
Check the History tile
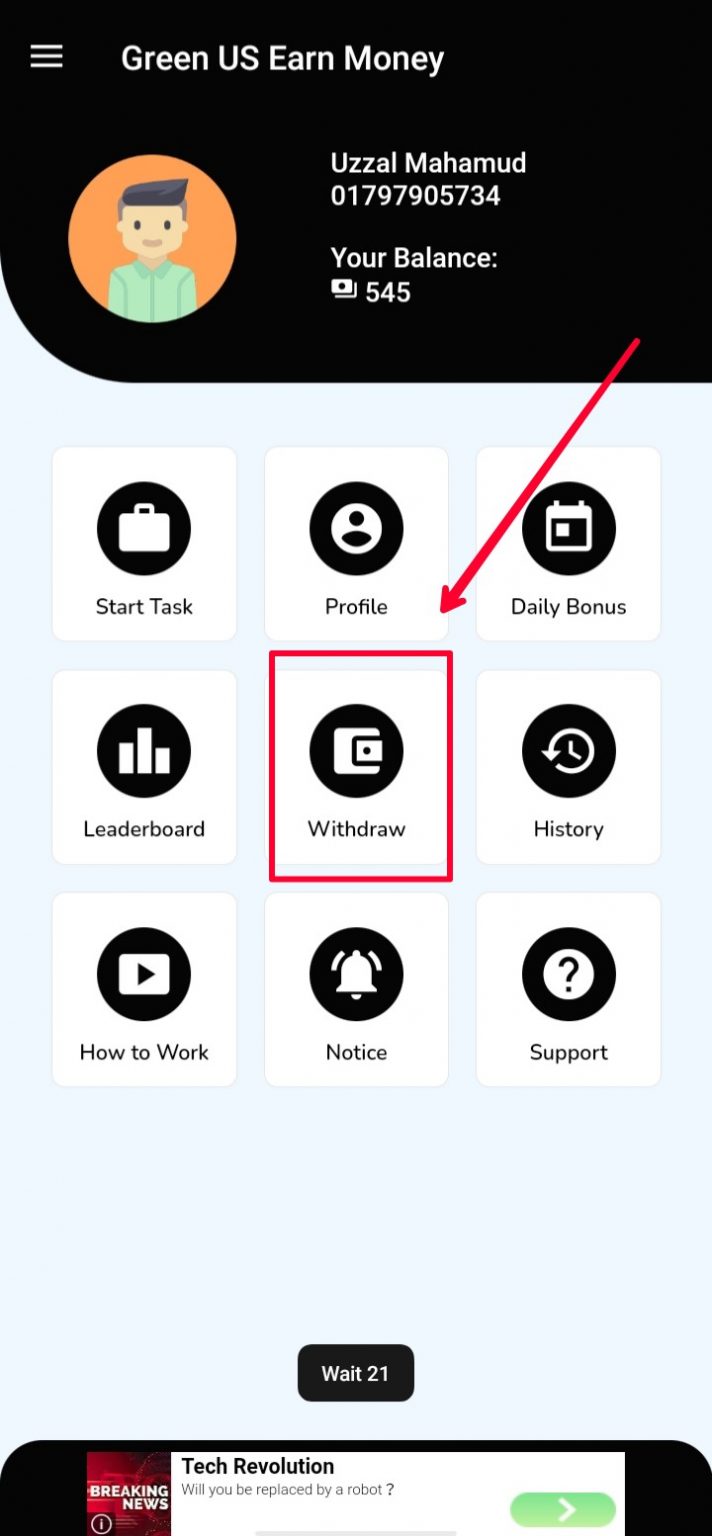pyautogui.click(x=568, y=766)
